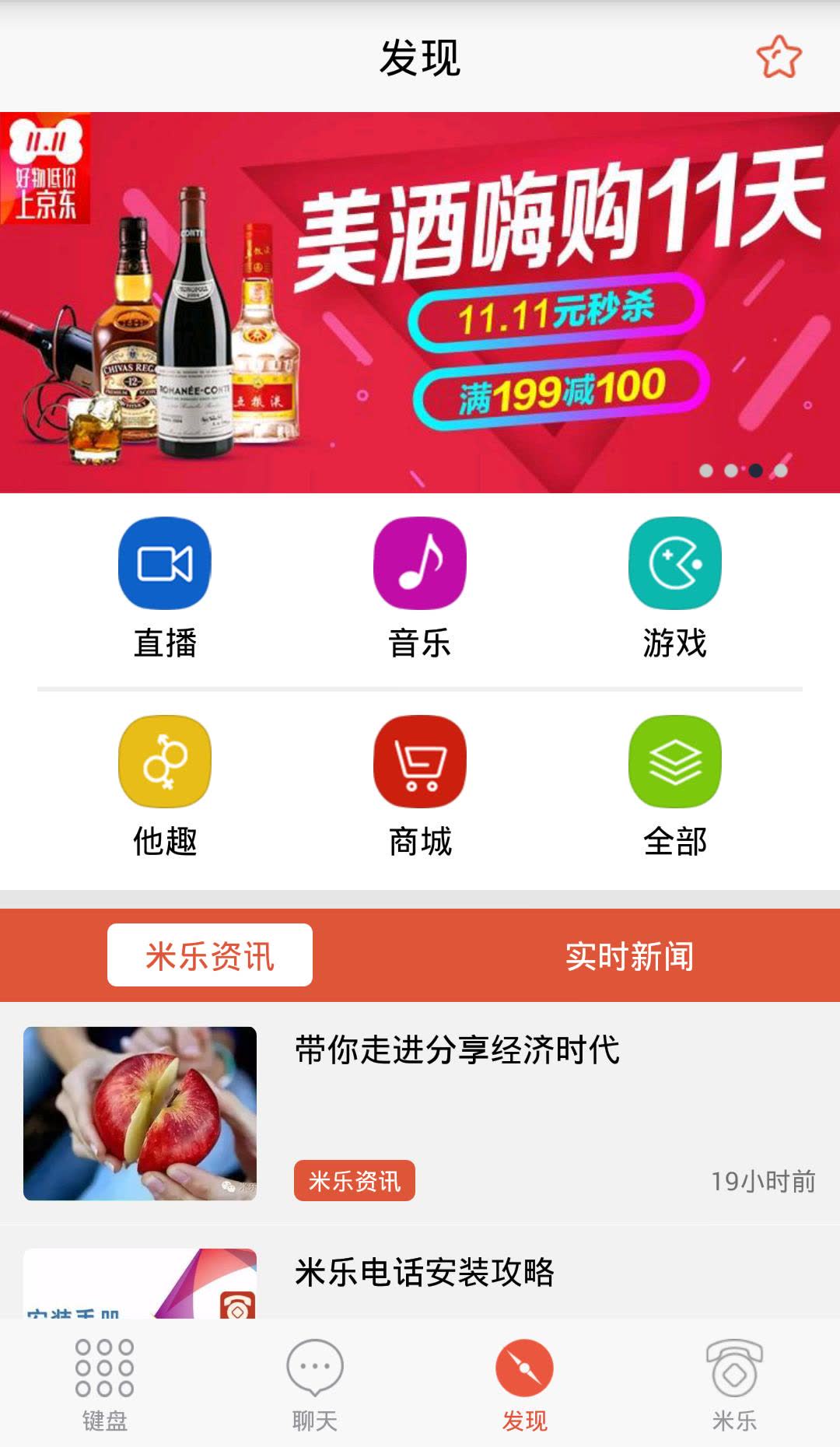The width and height of the screenshot is (840, 1447).
Task: Tap the third highlighted carousel dot
Action: coord(755,470)
